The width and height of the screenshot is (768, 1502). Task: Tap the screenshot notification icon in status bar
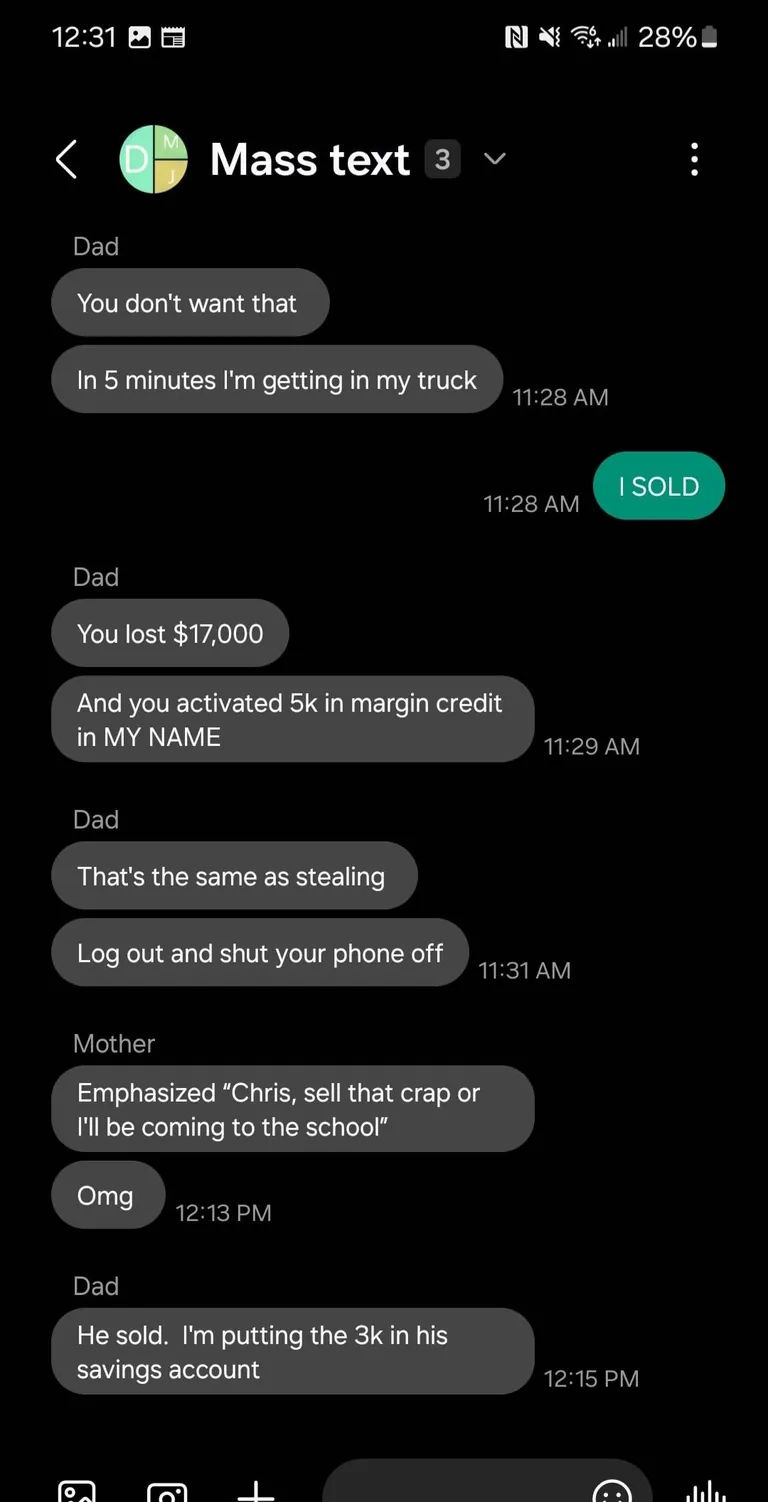142,37
